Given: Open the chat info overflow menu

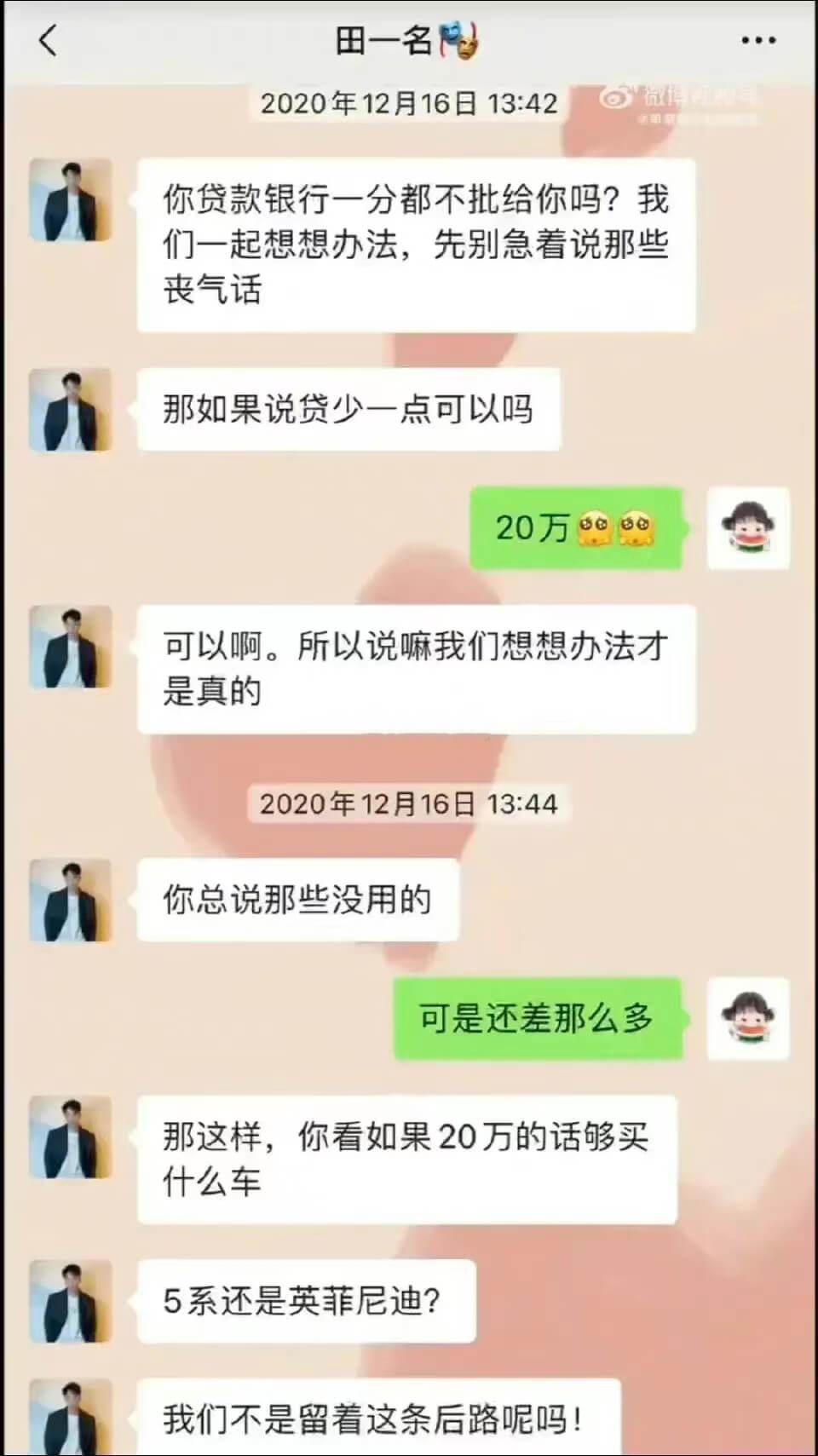Looking at the screenshot, I should pyautogui.click(x=758, y=40).
